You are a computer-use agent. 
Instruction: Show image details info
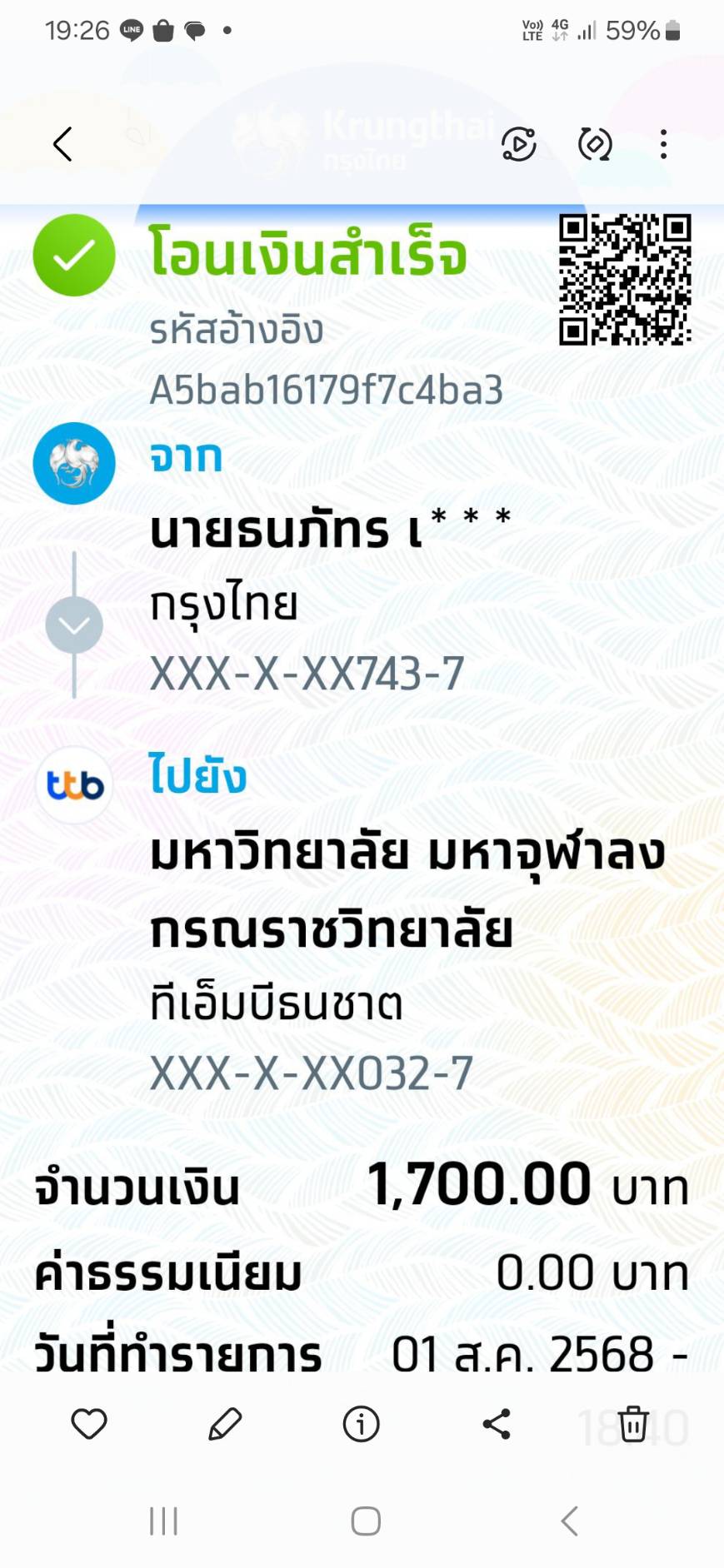pos(361,1424)
